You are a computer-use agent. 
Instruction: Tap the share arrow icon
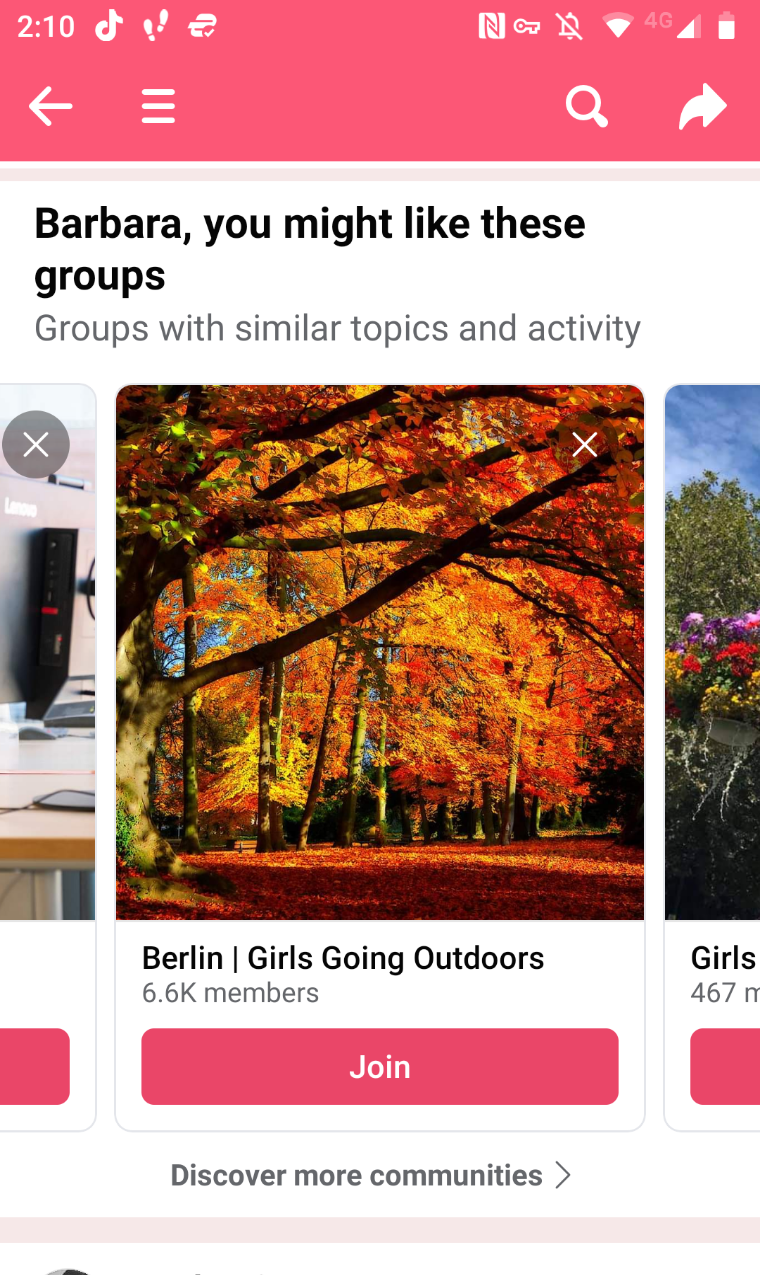(x=702, y=106)
